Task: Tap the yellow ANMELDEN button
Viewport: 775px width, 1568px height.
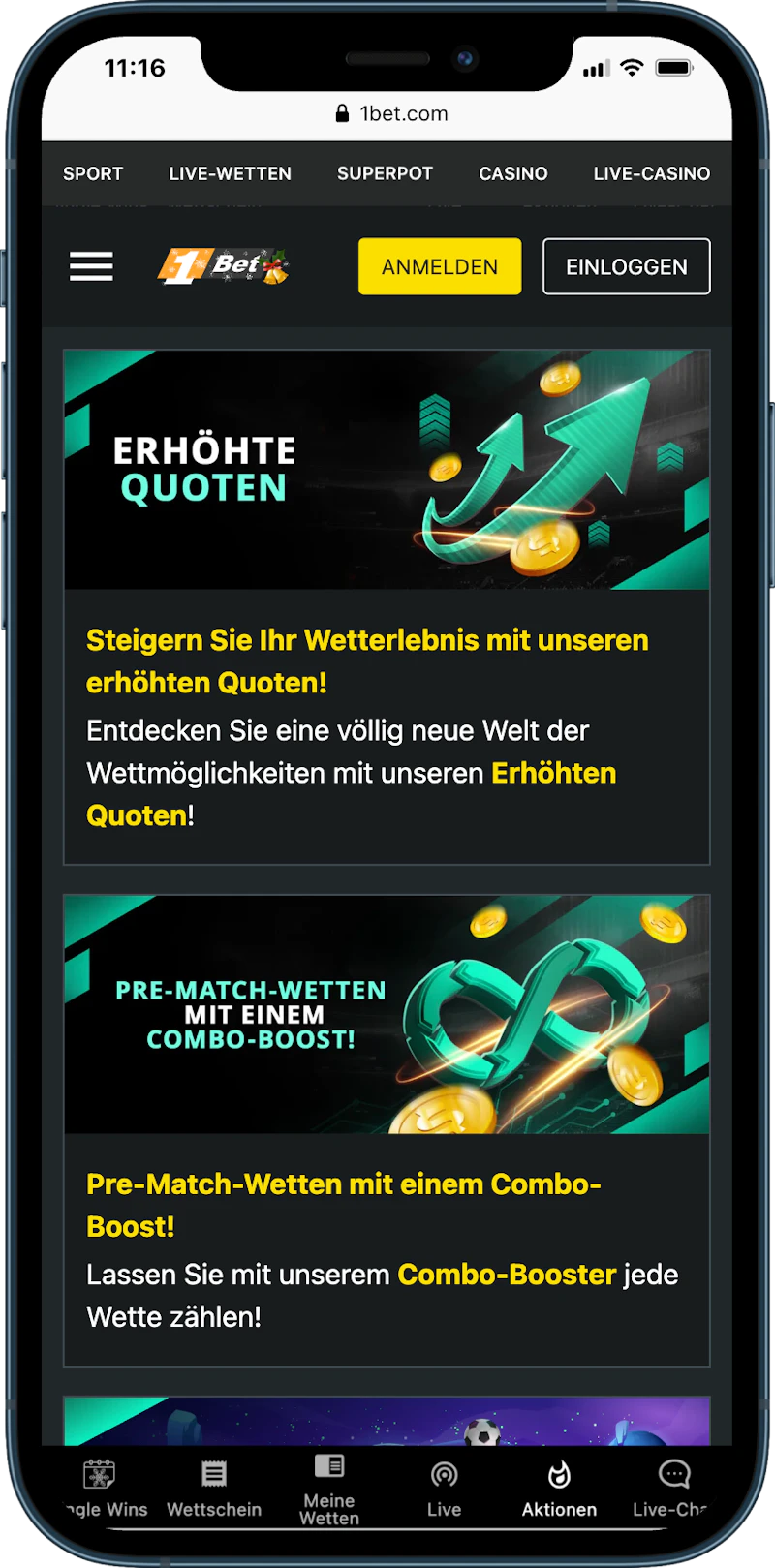Action: (440, 266)
